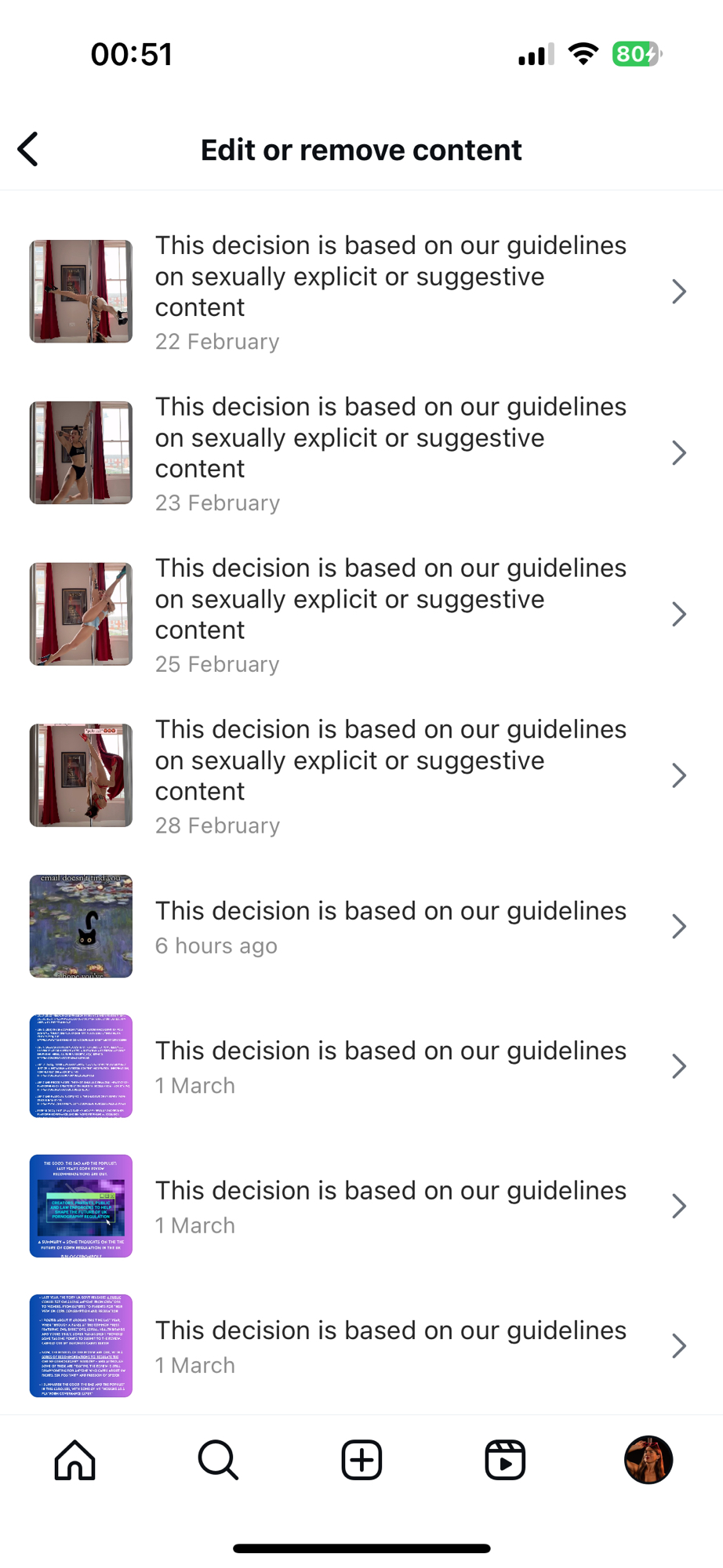Switch to the Reels tab
Screen dimensions: 723x1568
tap(505, 1460)
